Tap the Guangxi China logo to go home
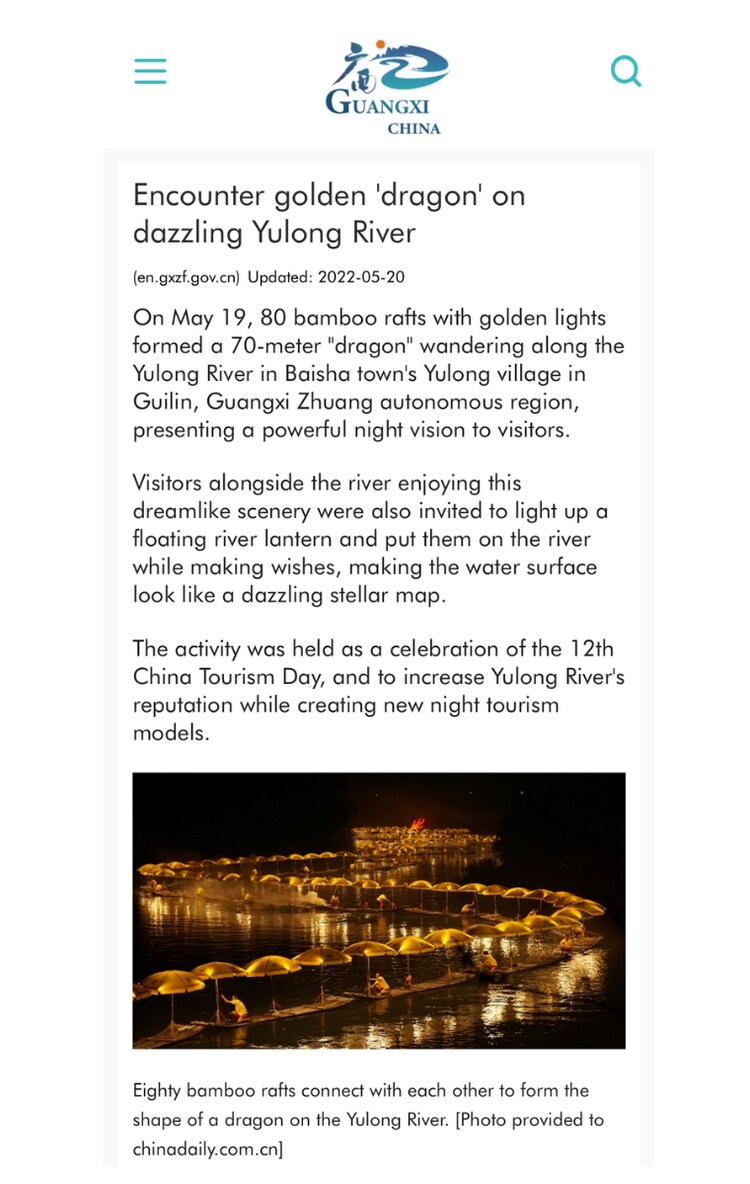 tap(387, 88)
